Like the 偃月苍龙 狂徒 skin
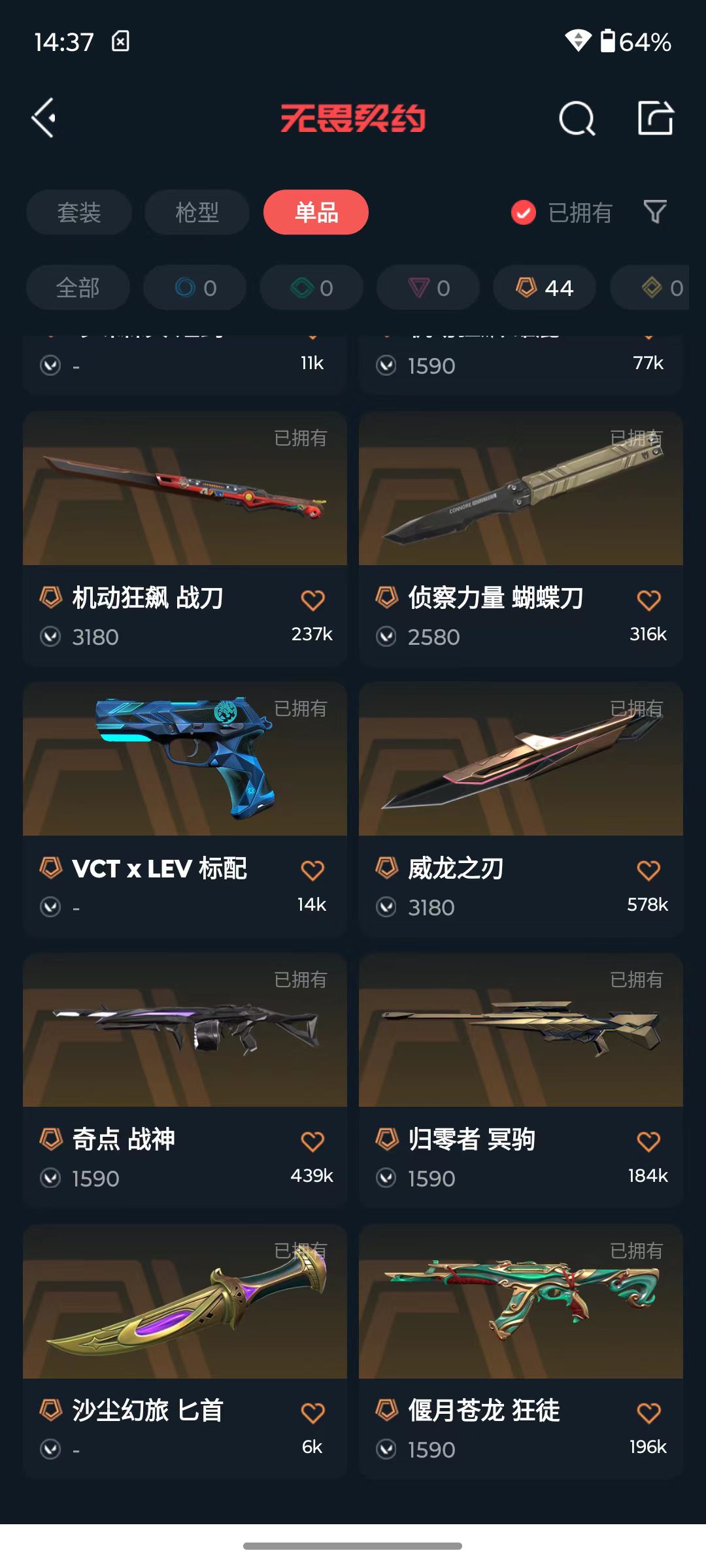The image size is (706, 1568). click(x=648, y=1413)
